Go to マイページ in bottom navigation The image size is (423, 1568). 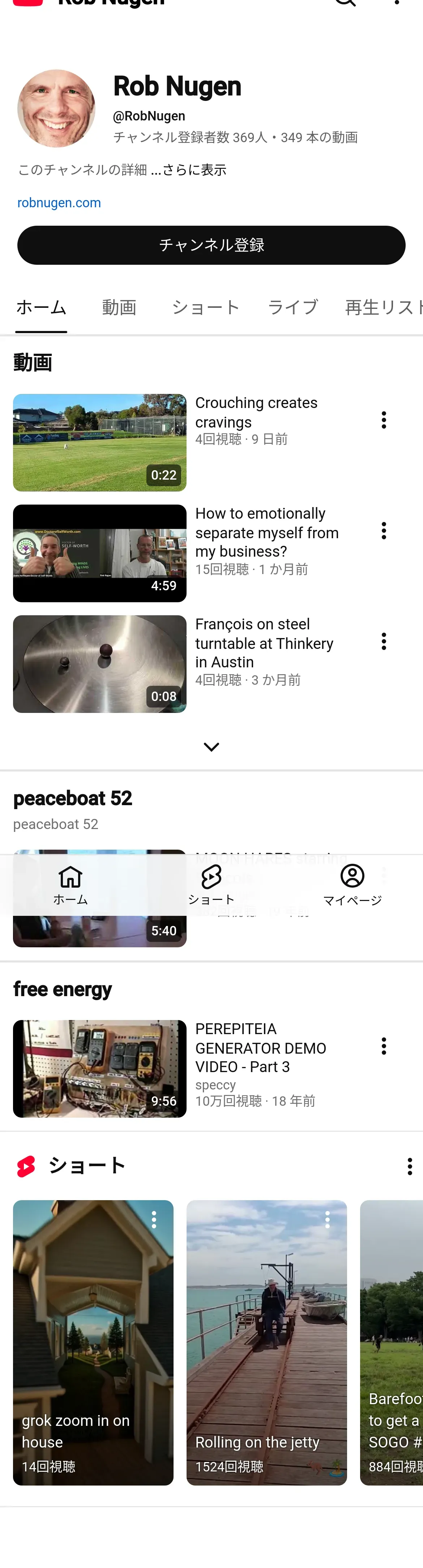(x=352, y=885)
